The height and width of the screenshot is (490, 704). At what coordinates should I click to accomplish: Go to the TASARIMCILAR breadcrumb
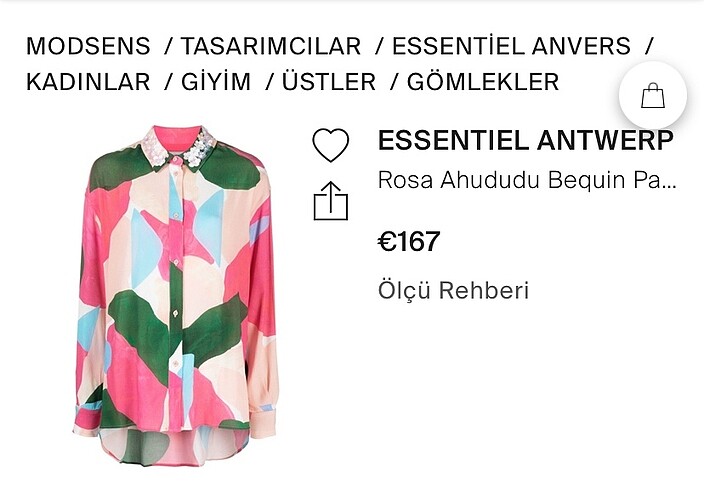click(x=270, y=46)
